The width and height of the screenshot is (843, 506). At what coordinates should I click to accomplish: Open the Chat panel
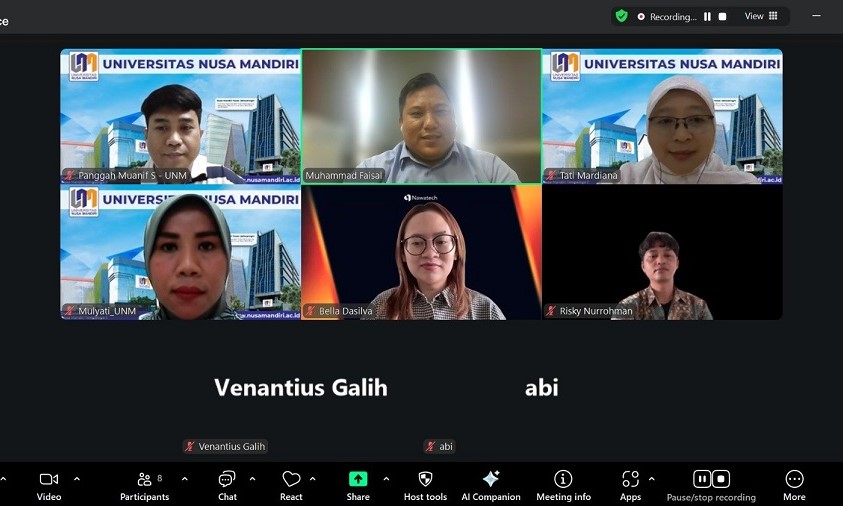[227, 485]
